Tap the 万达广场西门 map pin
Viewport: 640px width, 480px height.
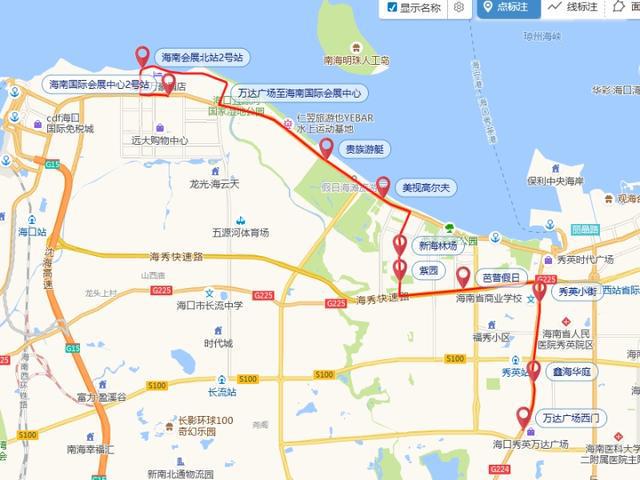(523, 415)
